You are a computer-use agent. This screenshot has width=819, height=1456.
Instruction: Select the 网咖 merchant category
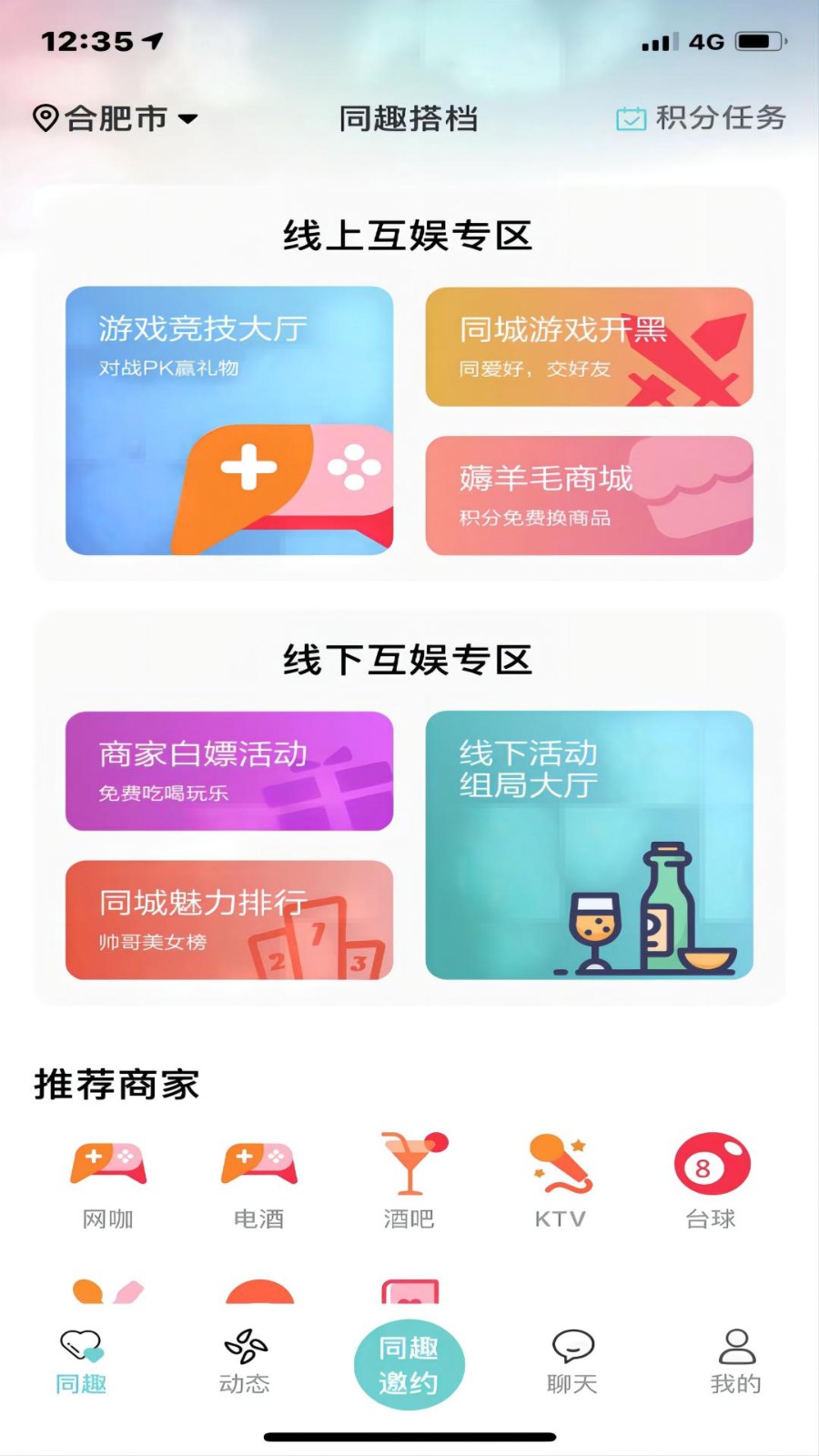(108, 1180)
